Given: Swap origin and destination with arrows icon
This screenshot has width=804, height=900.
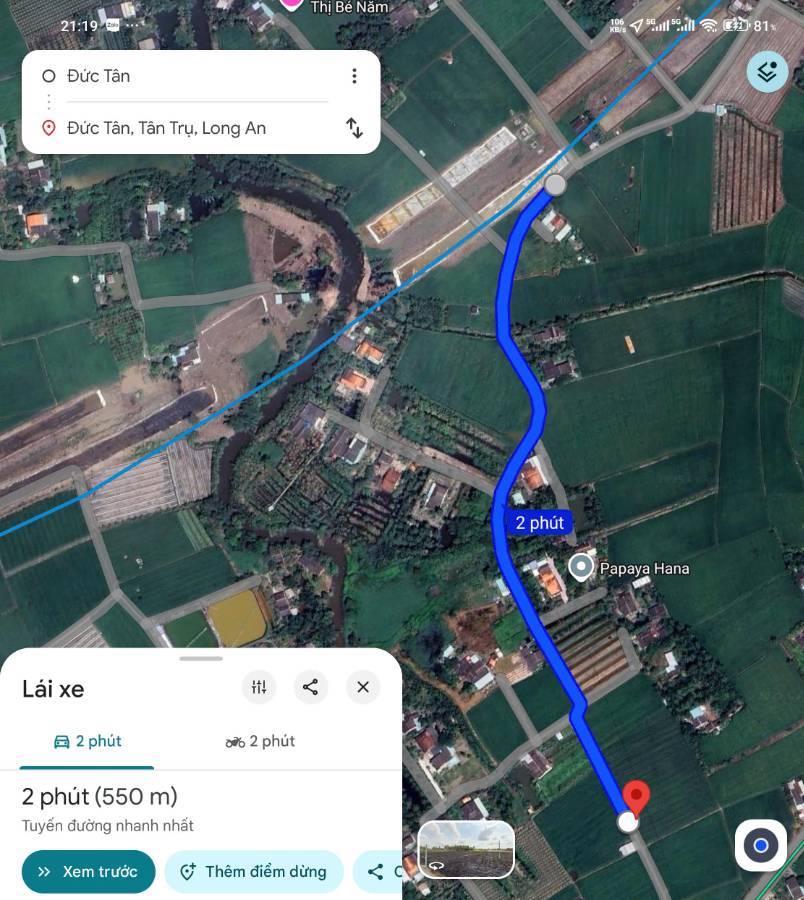Looking at the screenshot, I should (355, 128).
